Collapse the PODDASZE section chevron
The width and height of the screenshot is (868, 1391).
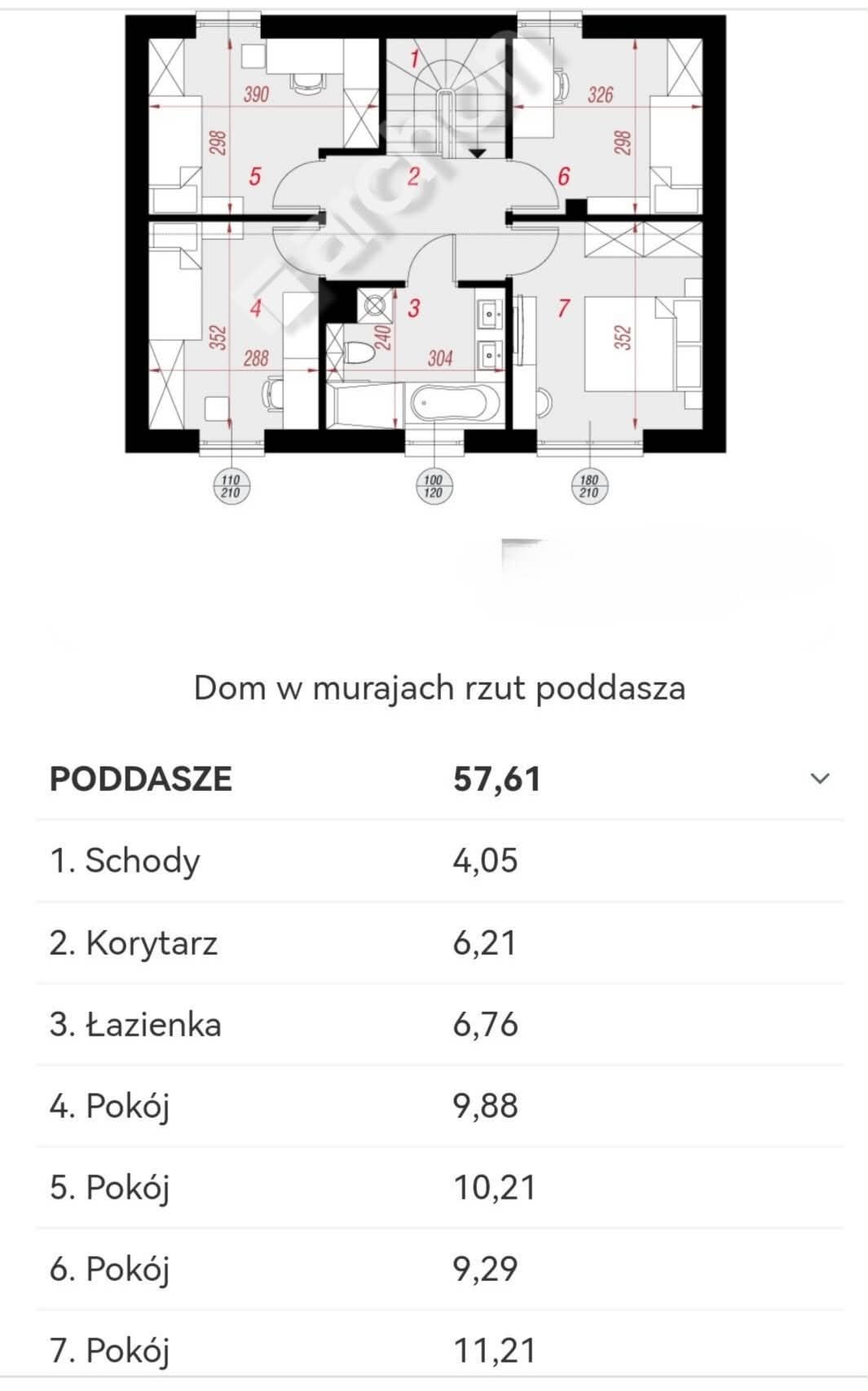pos(820,779)
